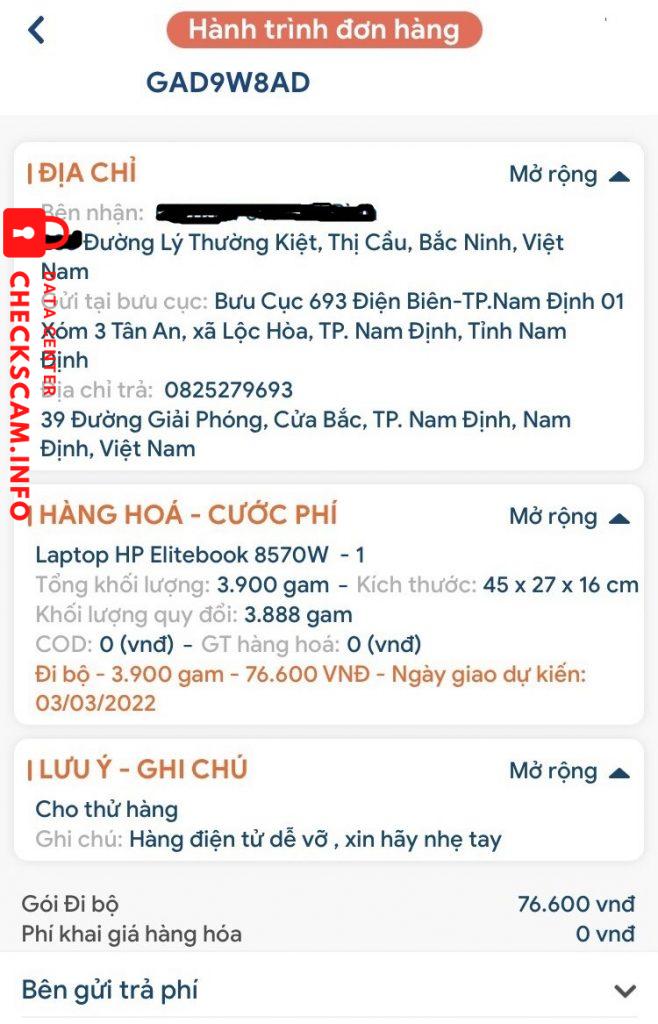Collapse the Hàng hoá - Cước phí section

click(x=568, y=517)
